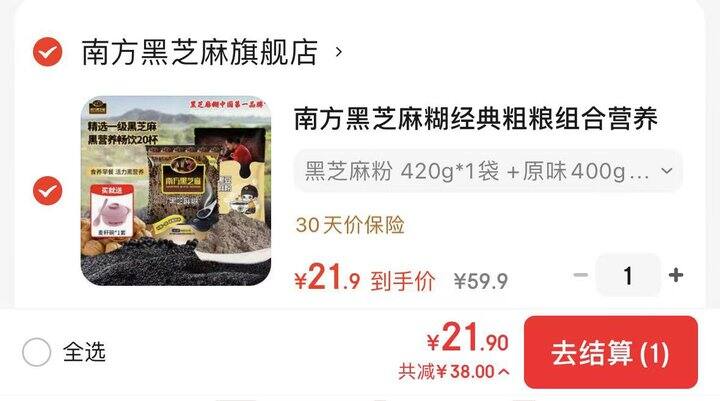Select all items with 全选

coord(37,352)
